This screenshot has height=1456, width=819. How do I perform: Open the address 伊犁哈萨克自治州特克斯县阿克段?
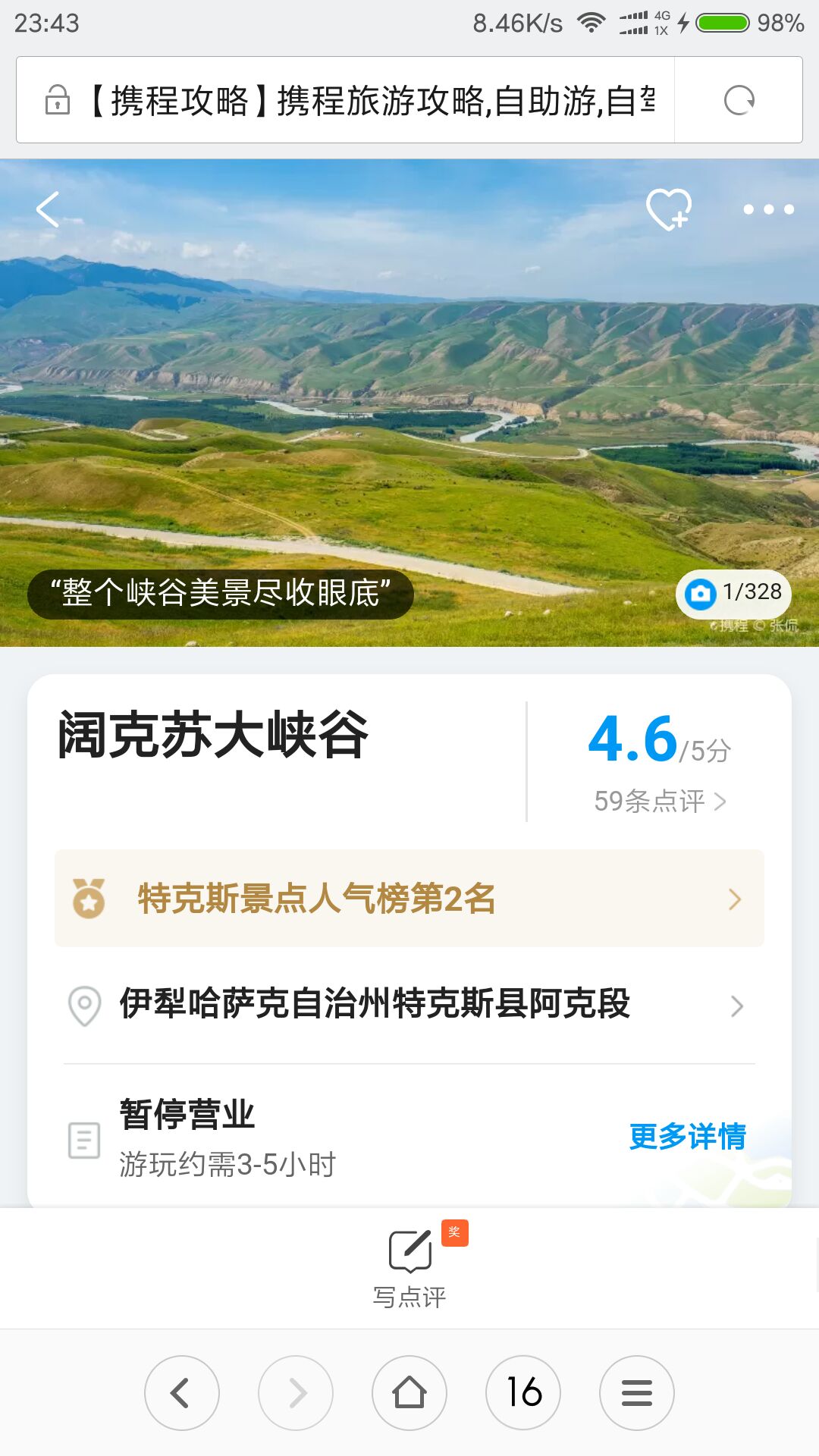point(409,1005)
